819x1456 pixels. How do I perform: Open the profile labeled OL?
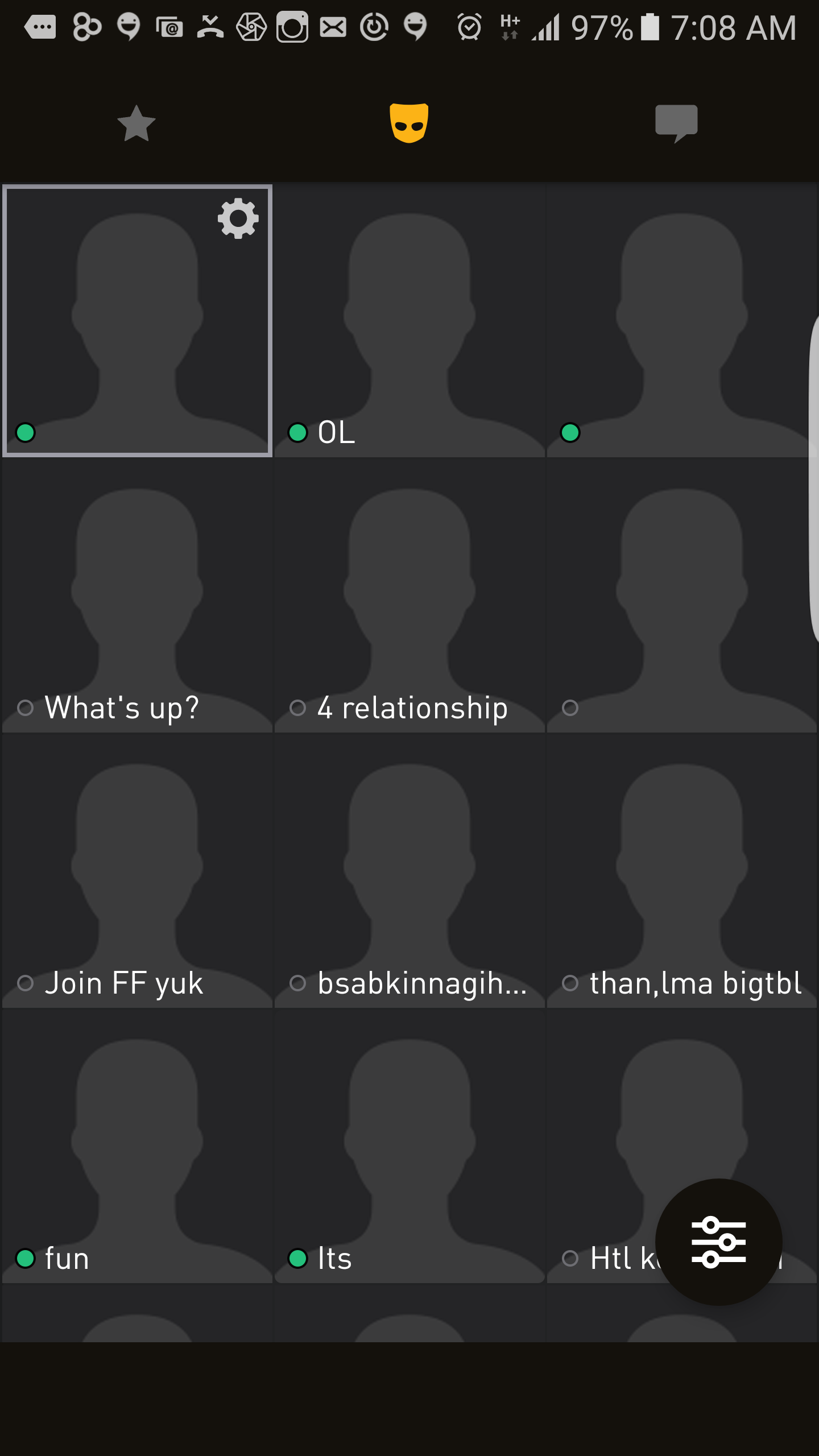pyautogui.click(x=409, y=321)
